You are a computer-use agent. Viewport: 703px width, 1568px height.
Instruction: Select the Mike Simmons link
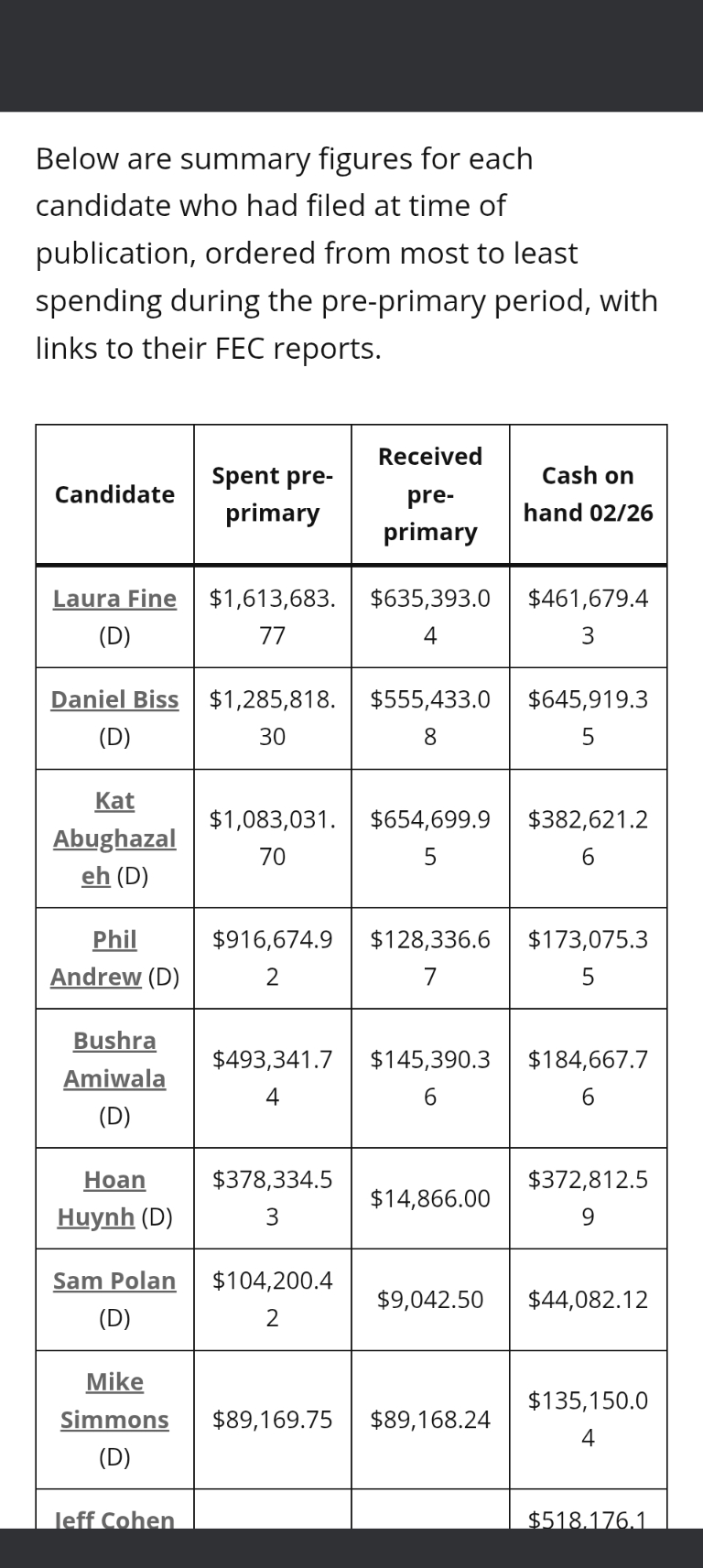114,1400
